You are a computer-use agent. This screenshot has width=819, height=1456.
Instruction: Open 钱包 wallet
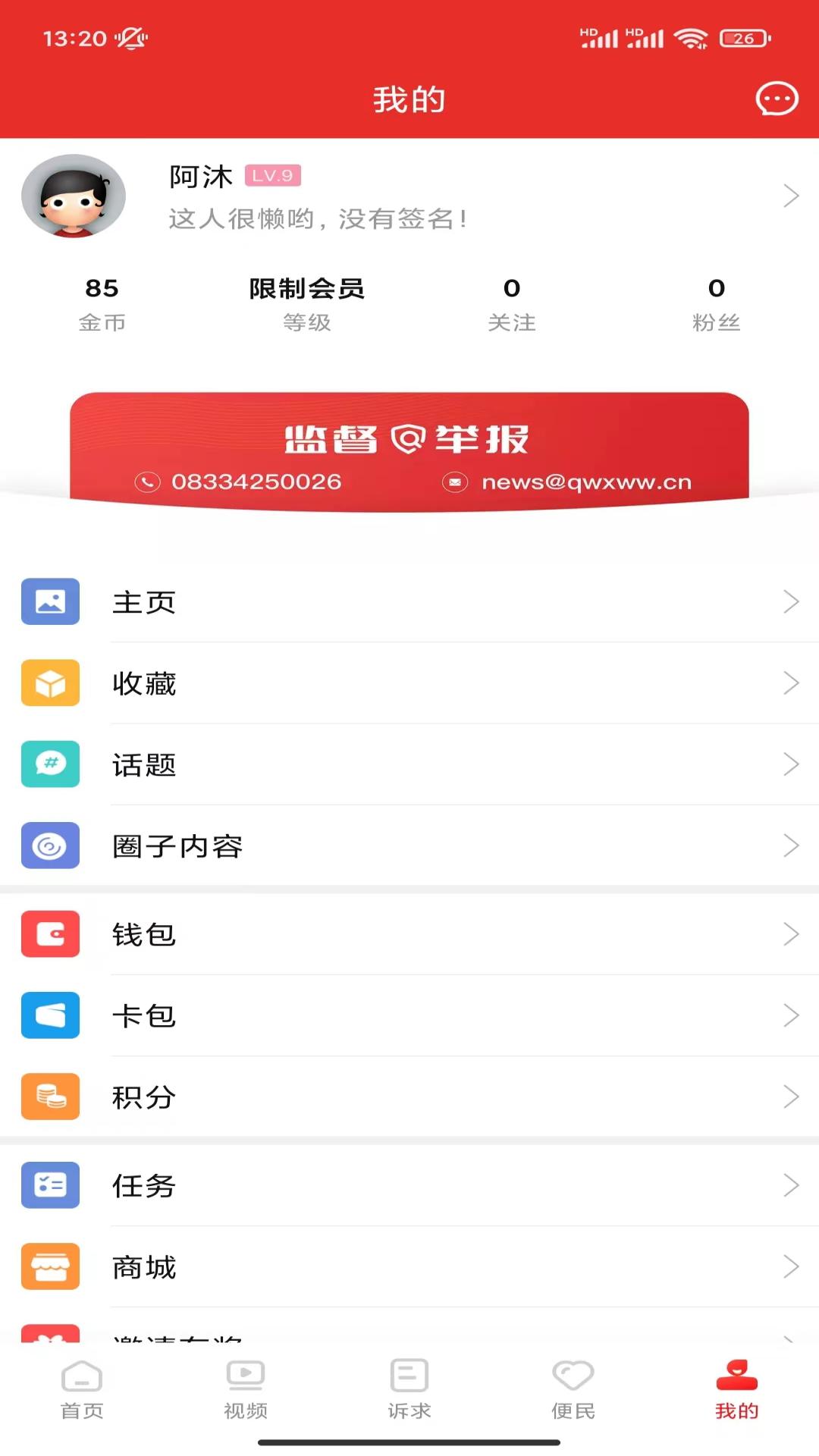tap(409, 934)
